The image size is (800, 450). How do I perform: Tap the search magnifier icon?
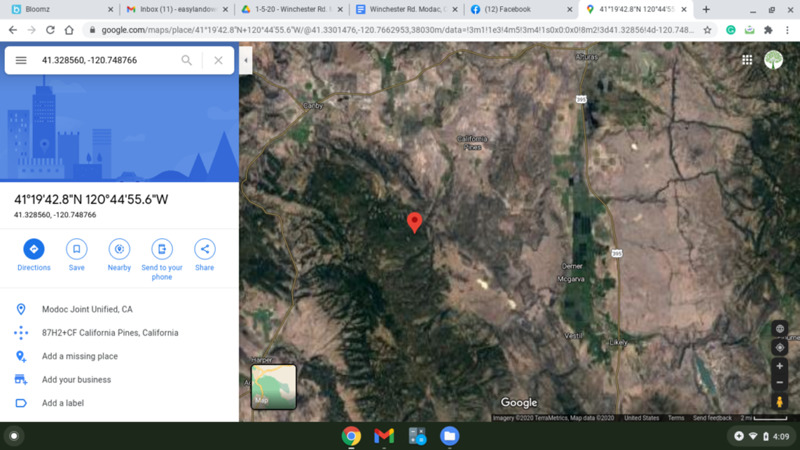pos(186,60)
